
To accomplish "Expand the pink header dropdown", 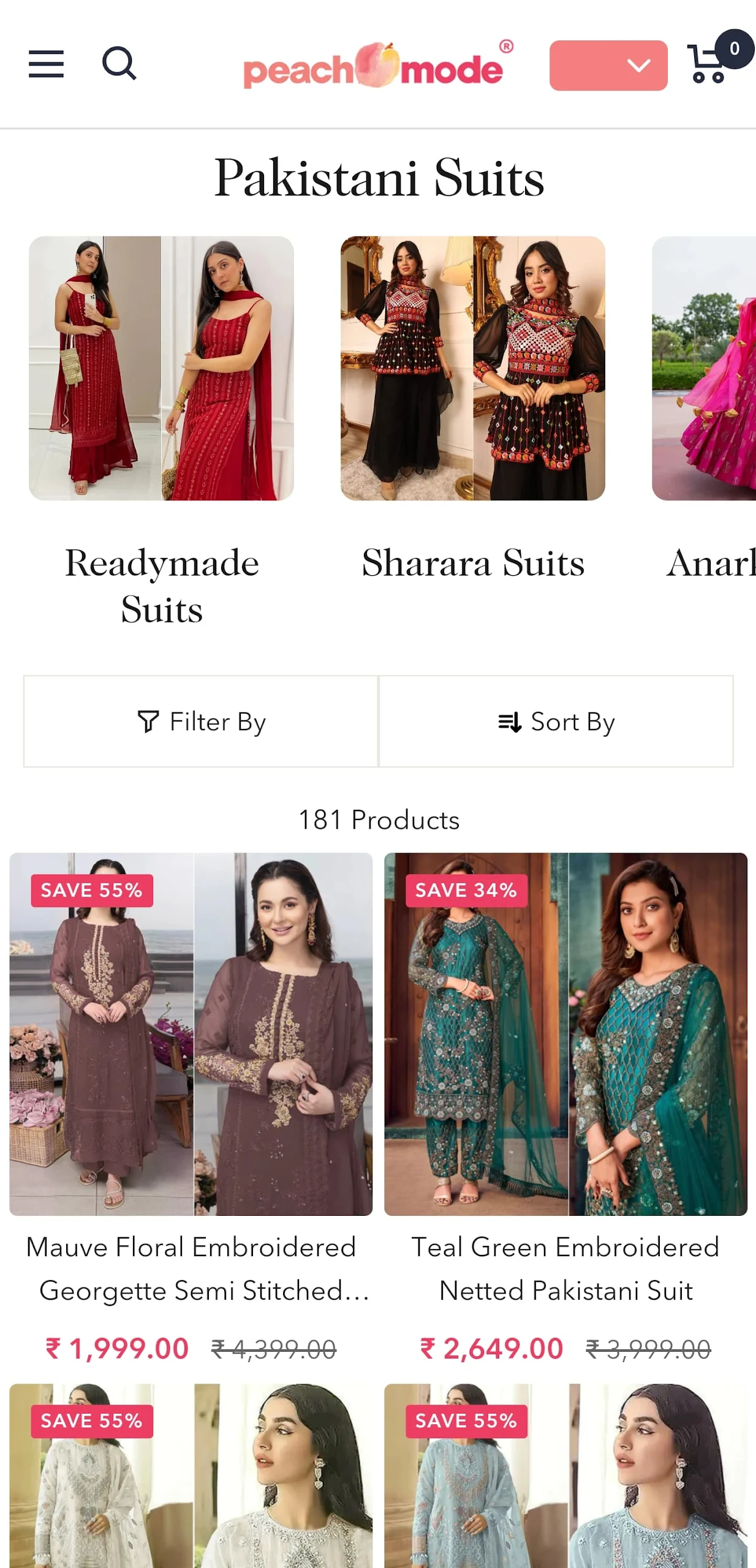I will coord(608,66).
